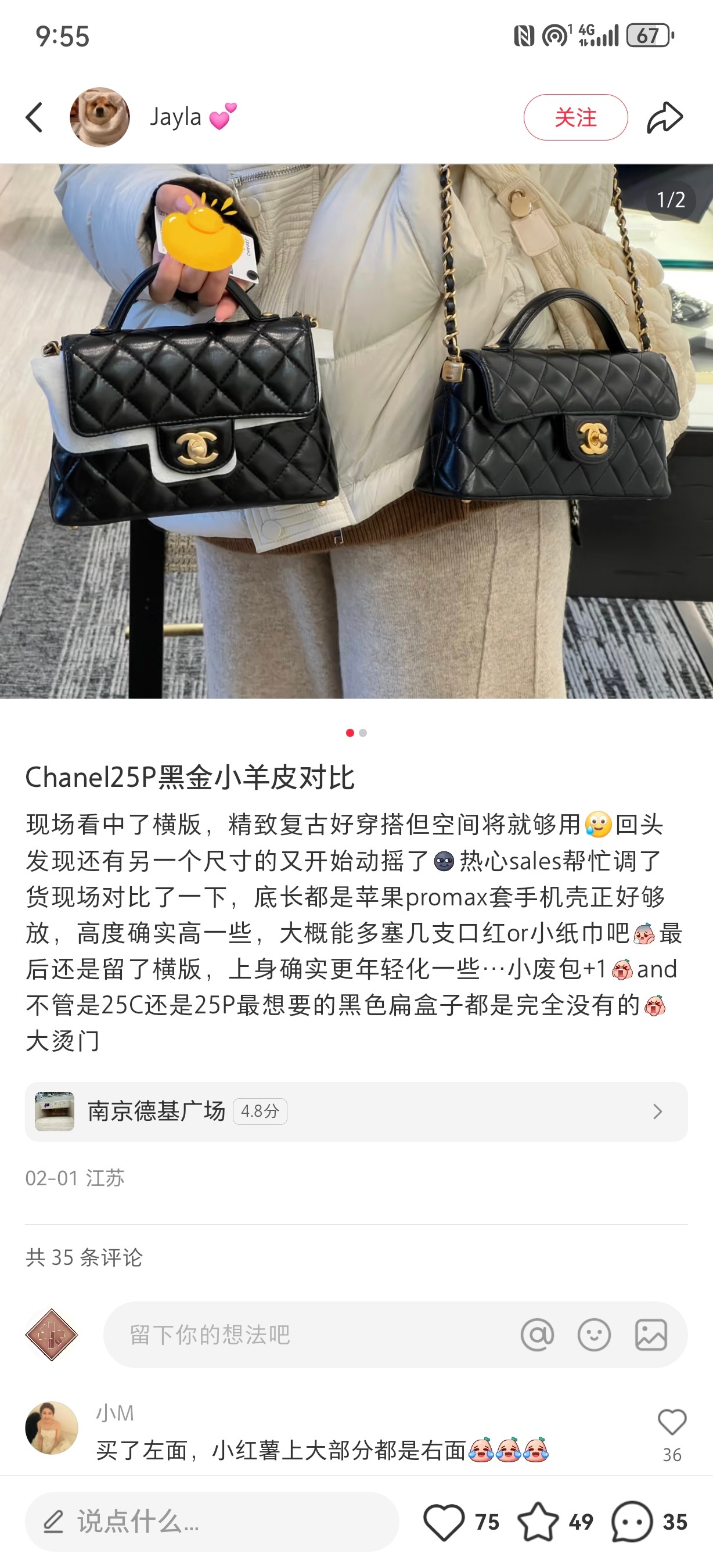Image resolution: width=713 pixels, height=1568 pixels.
Task: Open the 南京德基广场 location card
Action: pos(356,1112)
